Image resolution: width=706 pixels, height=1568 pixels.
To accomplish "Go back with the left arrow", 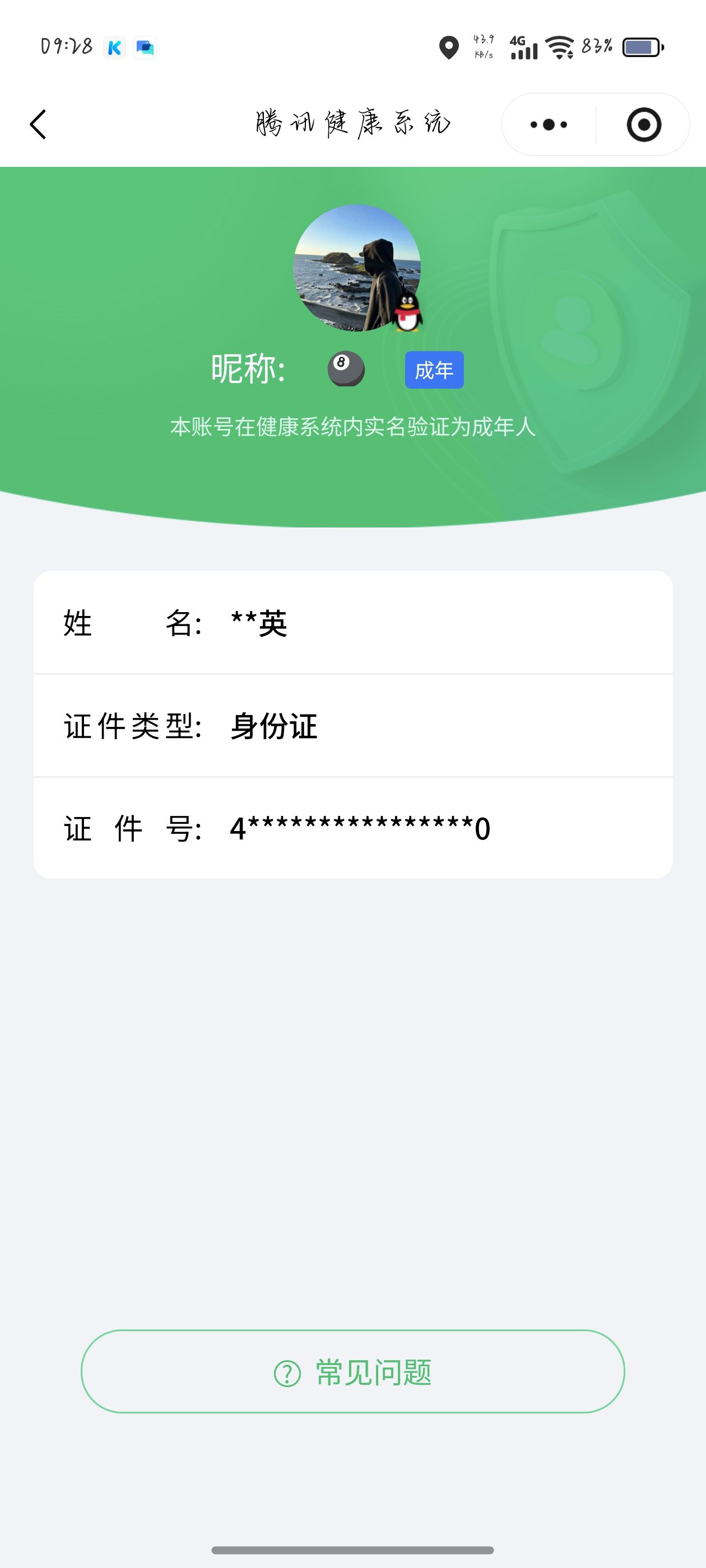I will tap(37, 124).
